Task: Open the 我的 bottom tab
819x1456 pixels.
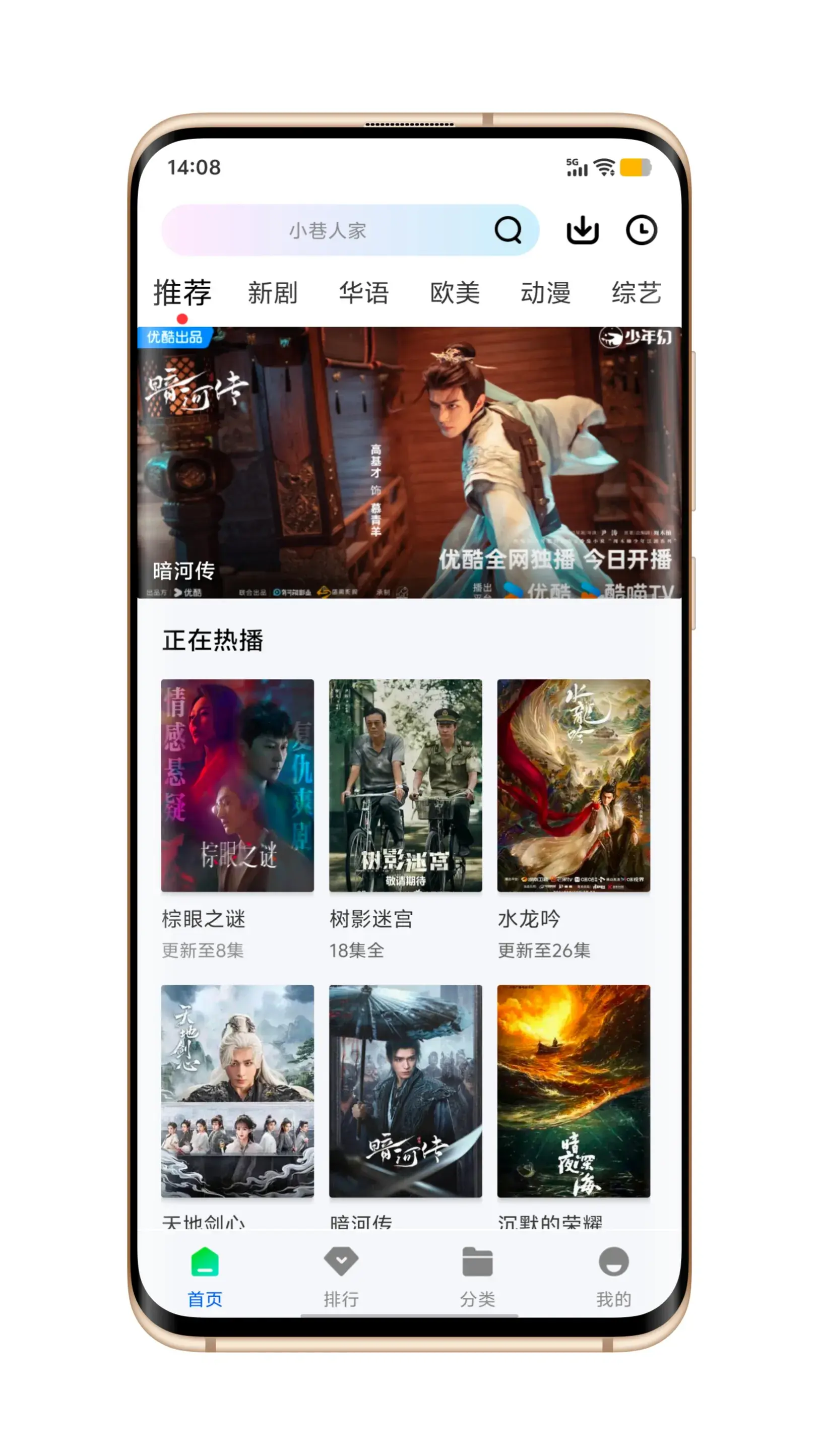Action: coord(613,1276)
